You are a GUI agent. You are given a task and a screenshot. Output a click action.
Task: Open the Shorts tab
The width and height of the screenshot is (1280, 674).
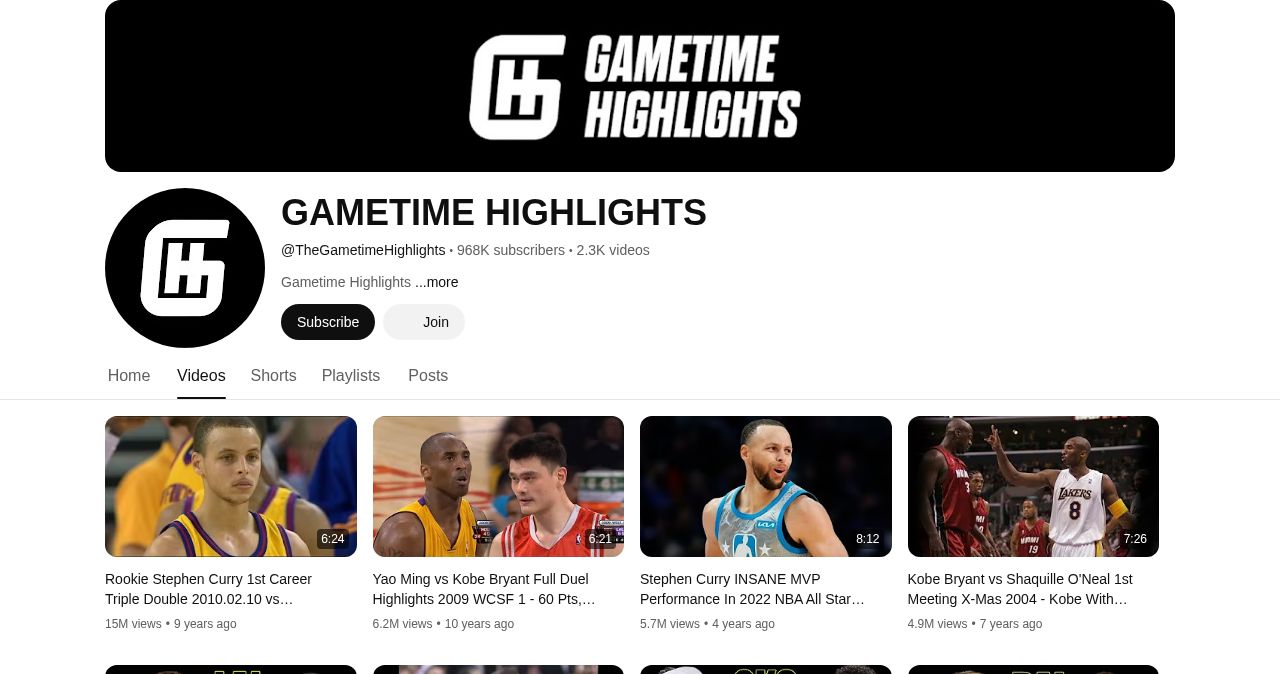tap(273, 376)
